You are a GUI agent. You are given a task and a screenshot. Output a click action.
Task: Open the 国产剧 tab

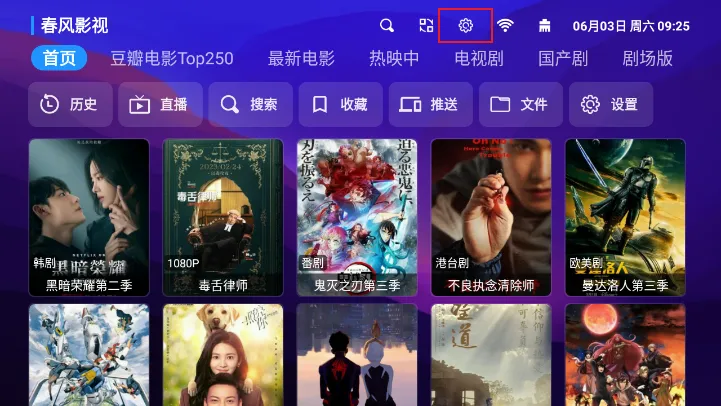click(x=563, y=58)
